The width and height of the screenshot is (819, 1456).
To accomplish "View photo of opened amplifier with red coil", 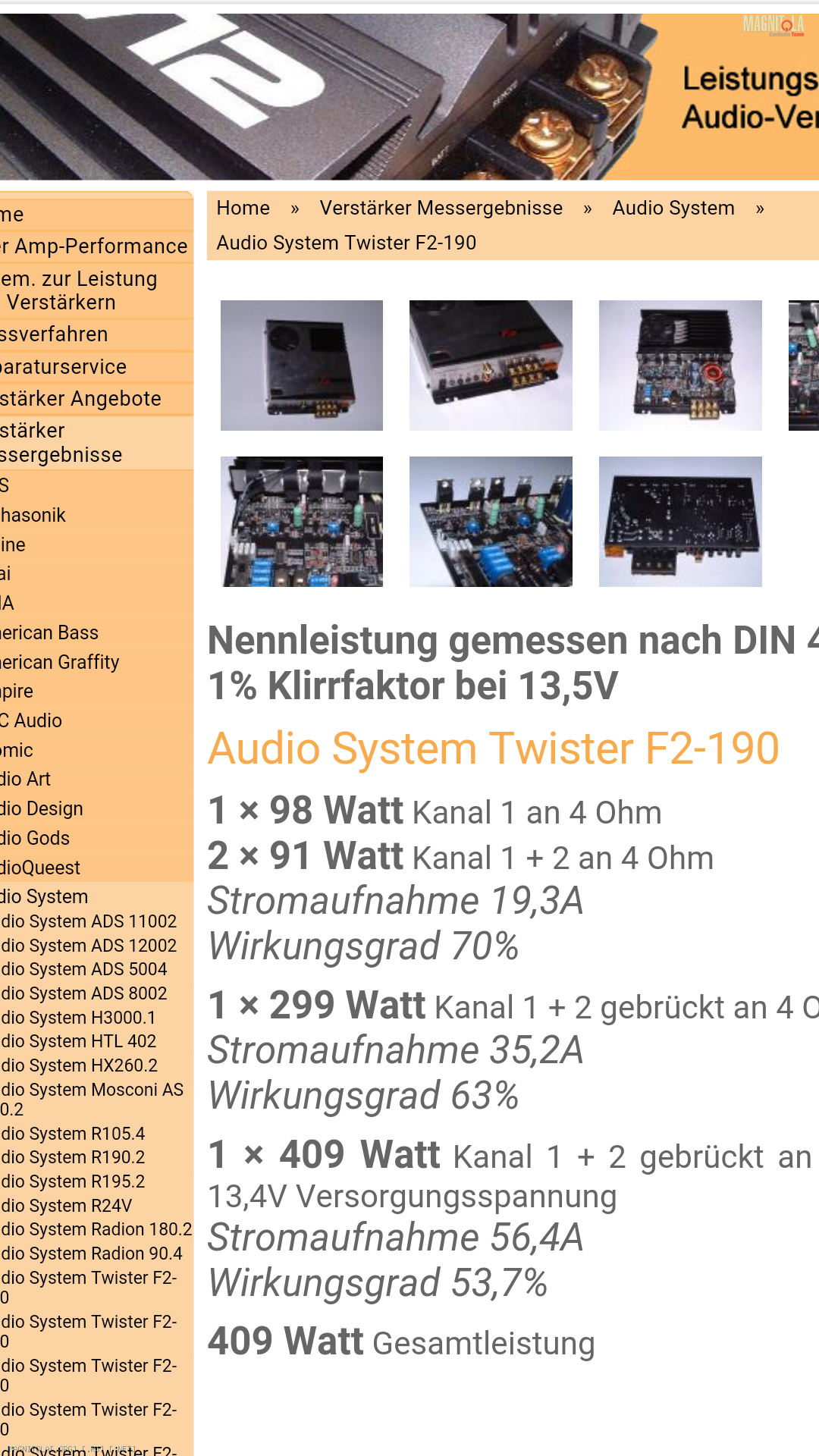I will (680, 366).
